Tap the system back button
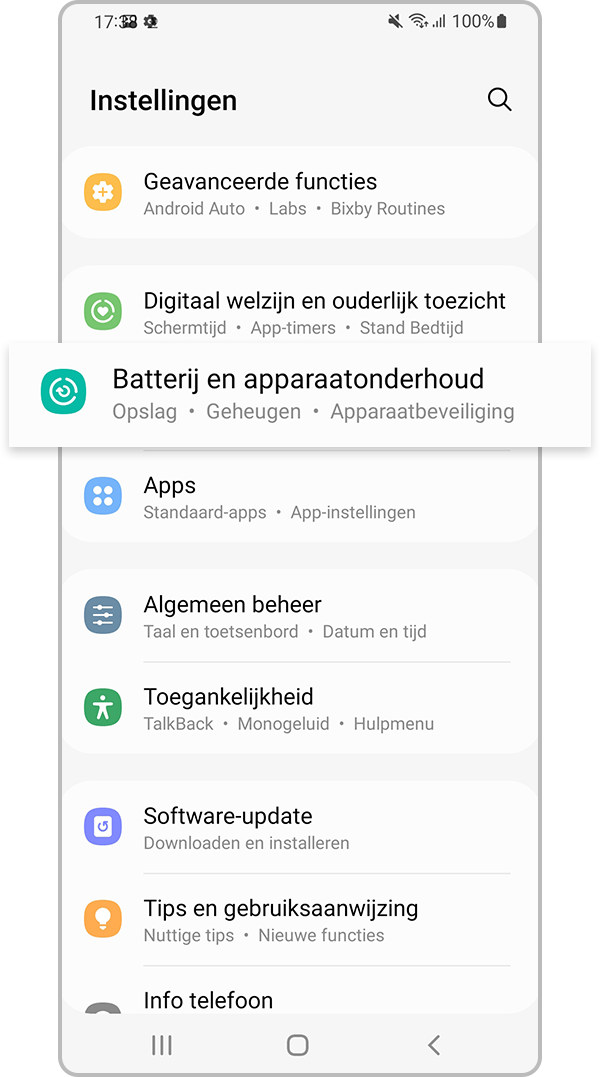Image resolution: width=600 pixels, height=1077 pixels. tap(434, 1045)
